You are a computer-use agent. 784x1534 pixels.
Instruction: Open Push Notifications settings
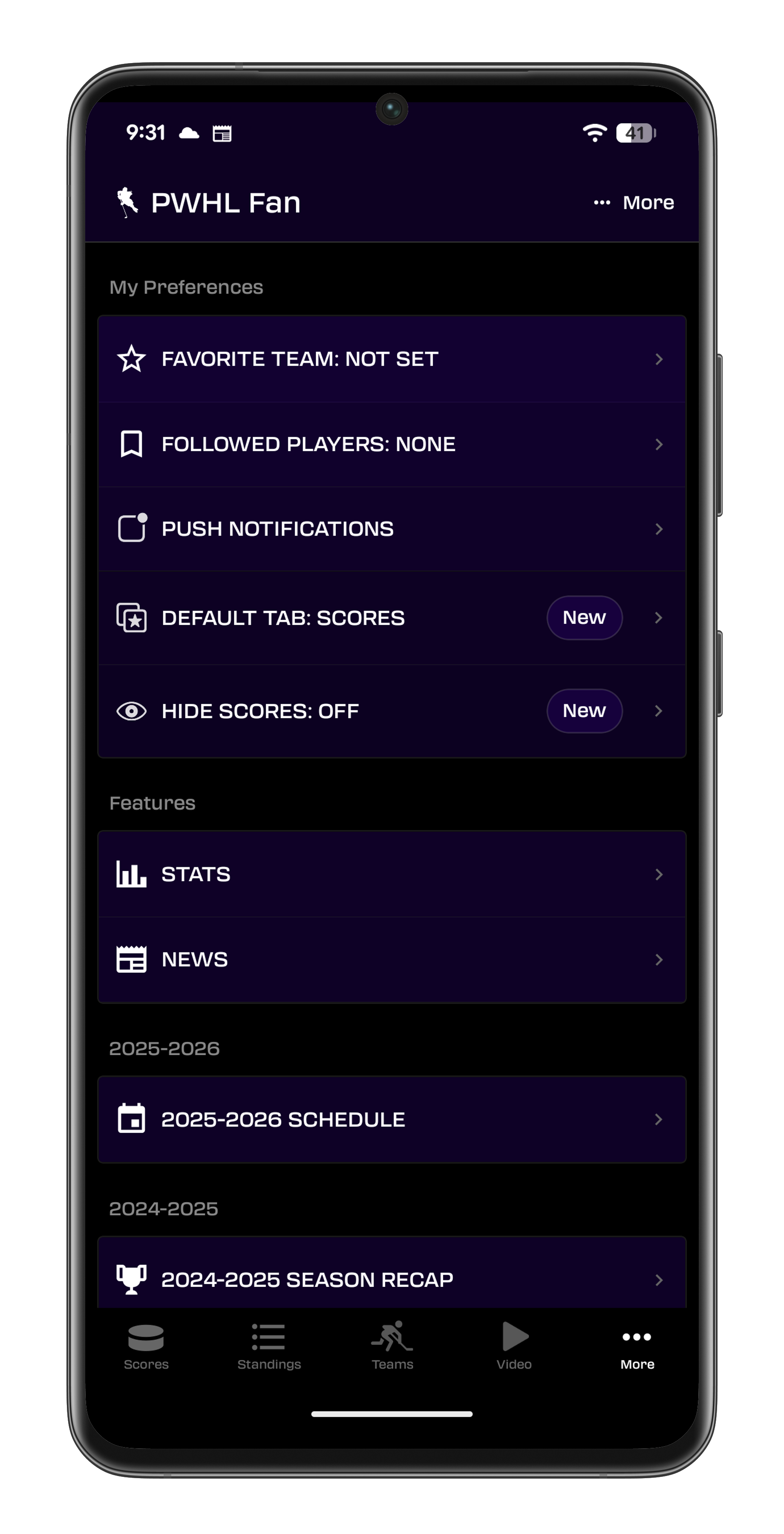[x=391, y=529]
